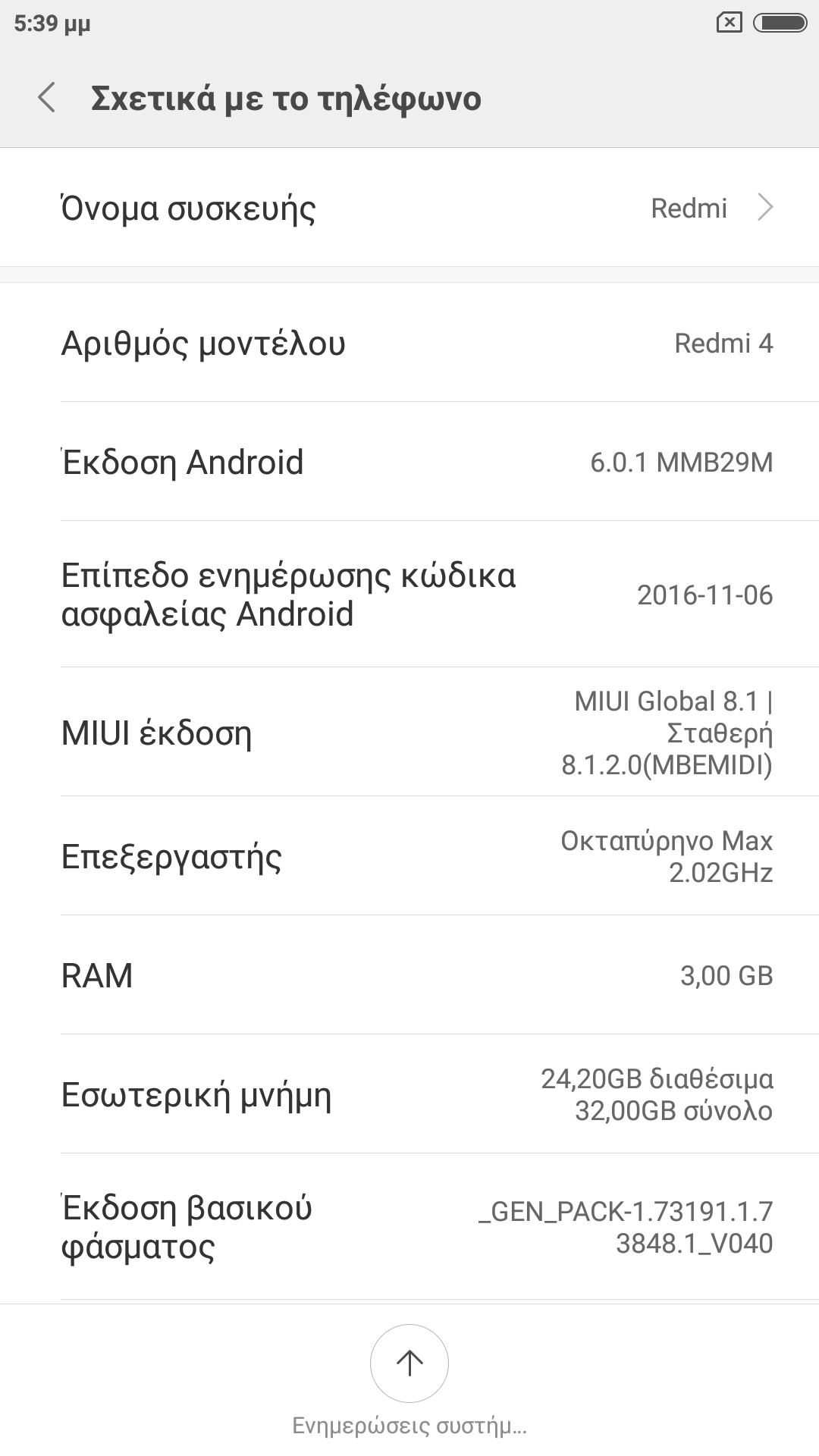Go back from Σχετικά με το τηλέφωνο
The height and width of the screenshot is (1456, 819).
click(47, 99)
